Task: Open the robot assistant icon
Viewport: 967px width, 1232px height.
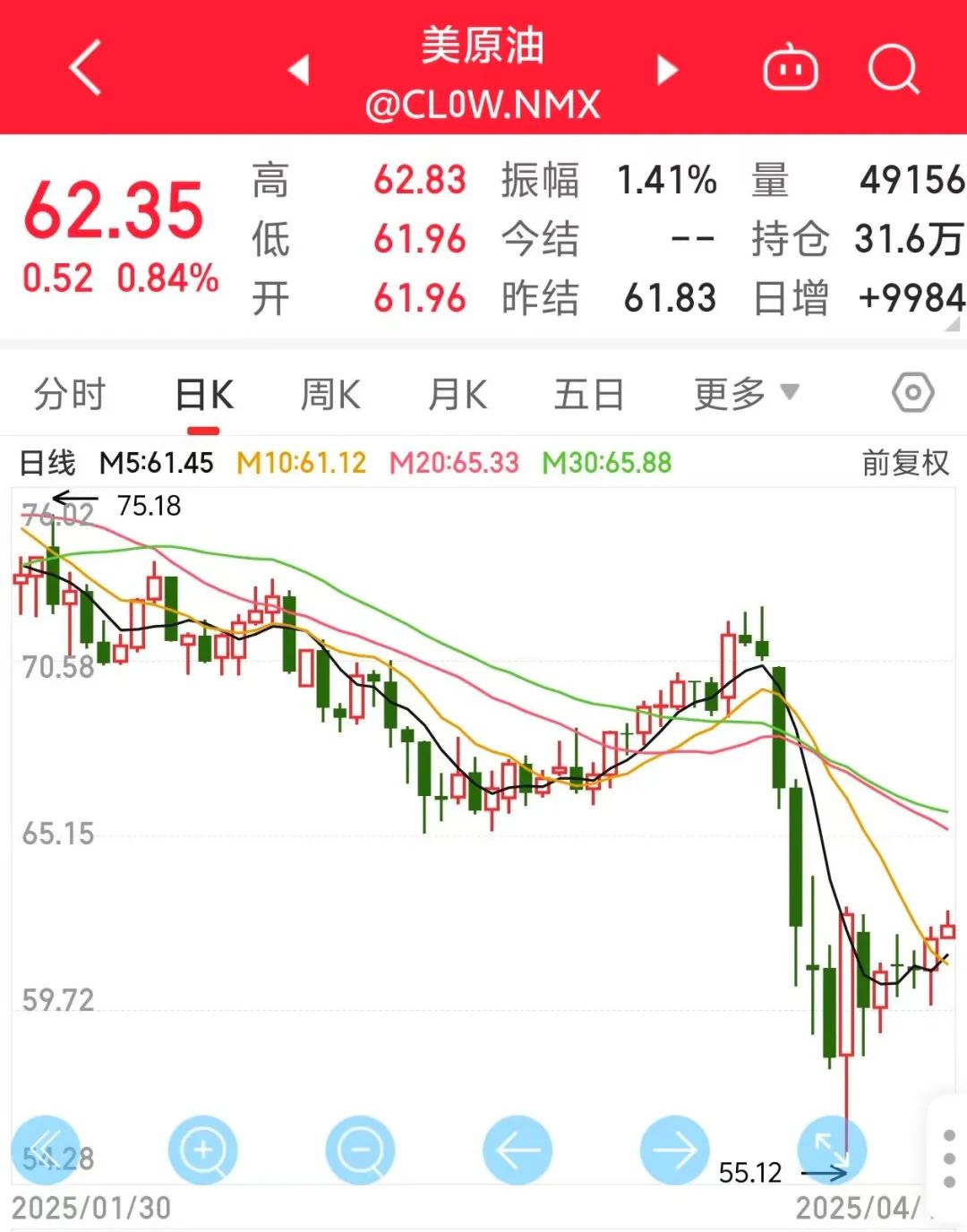Action: [x=790, y=69]
